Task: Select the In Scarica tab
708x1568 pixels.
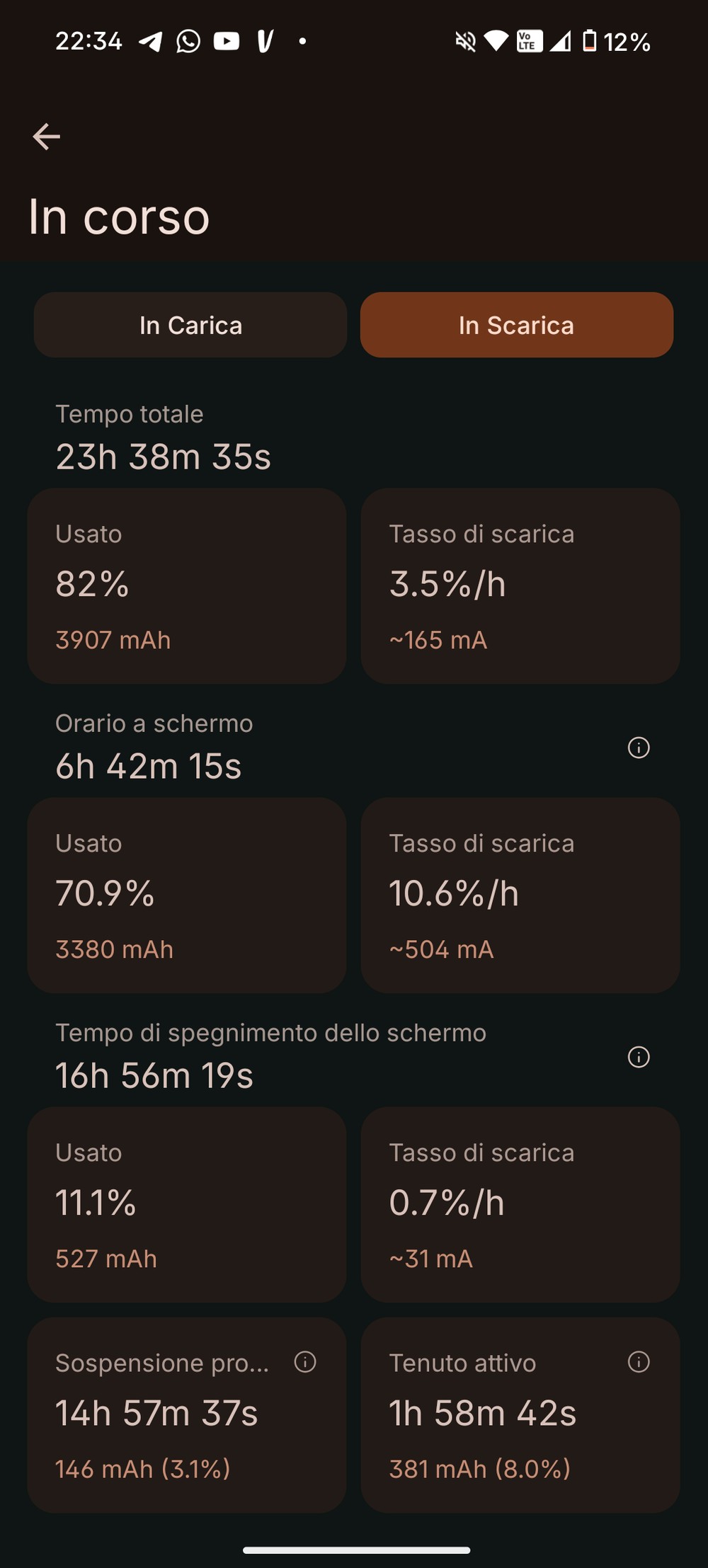Action: coord(516,325)
